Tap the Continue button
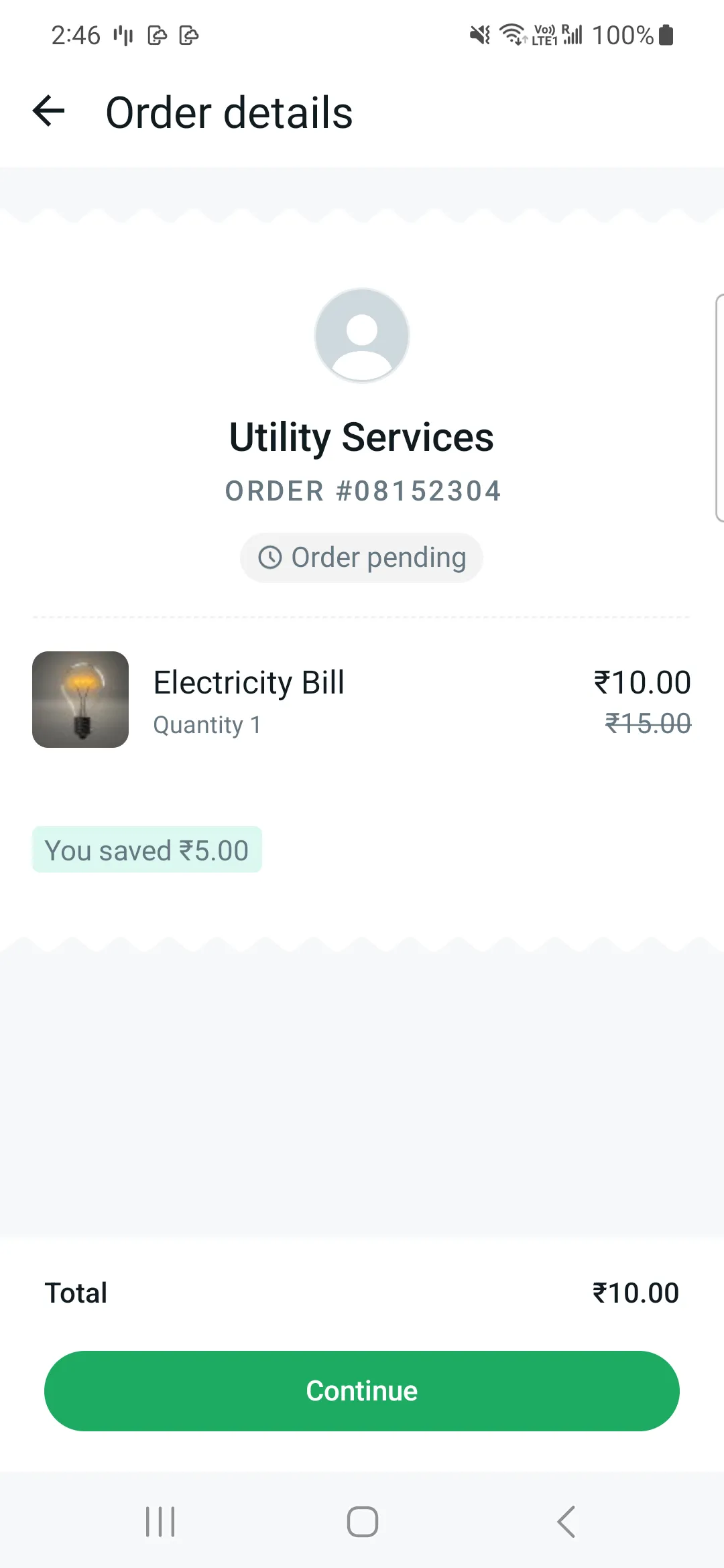724x1568 pixels. coord(362,1391)
